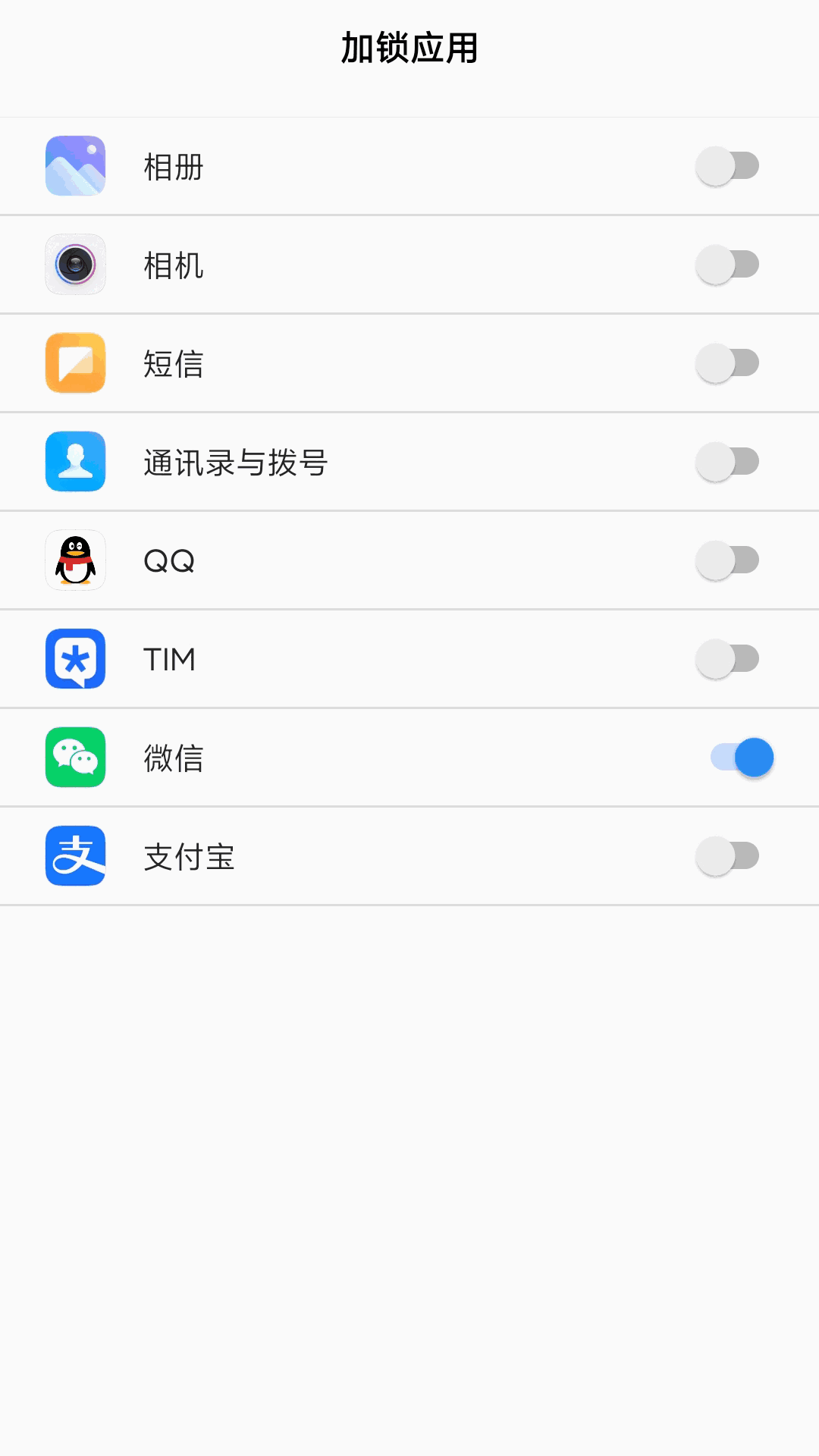This screenshot has height=1456, width=819.
Task: Select the 相册 list row
Action: (x=409, y=165)
